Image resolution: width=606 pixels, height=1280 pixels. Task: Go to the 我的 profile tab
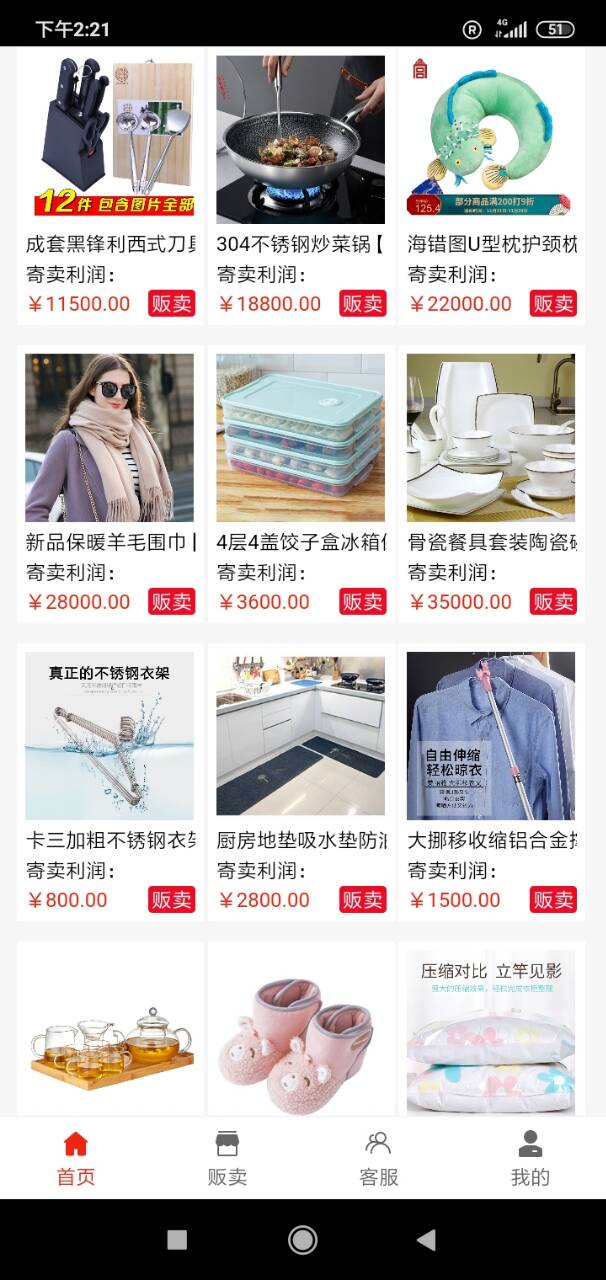(x=530, y=1158)
